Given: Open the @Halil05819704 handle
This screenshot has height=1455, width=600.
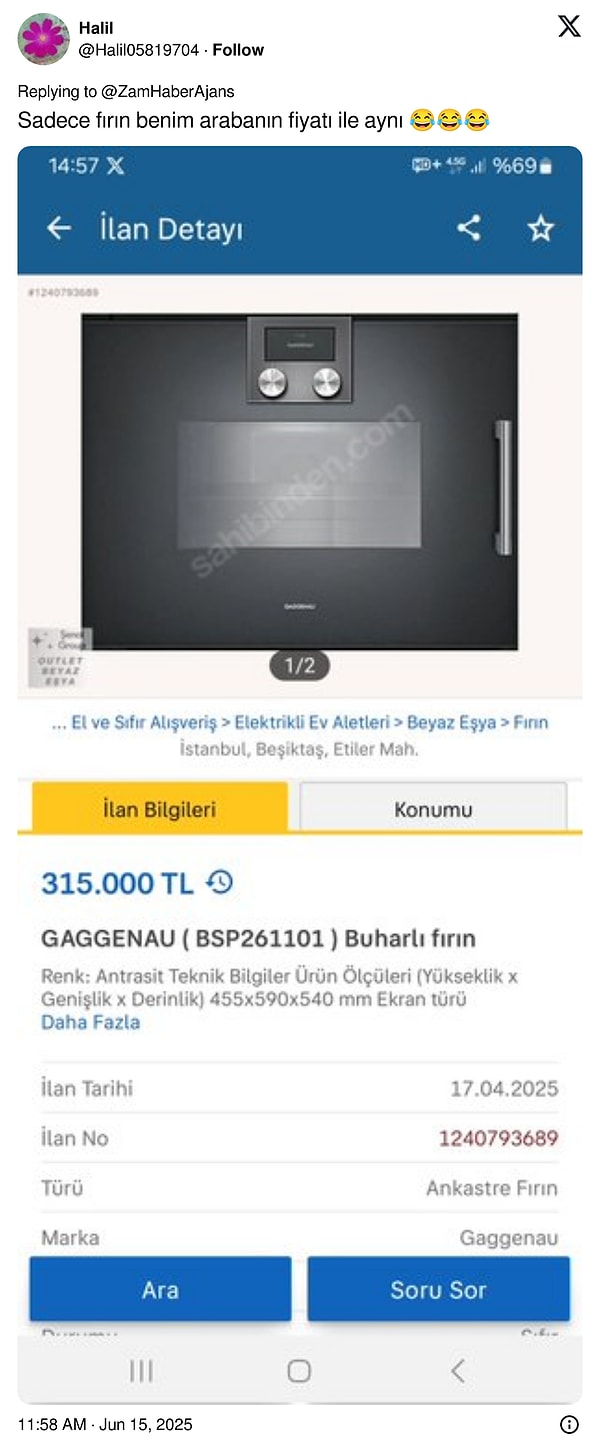Looking at the screenshot, I should pyautogui.click(x=139, y=50).
